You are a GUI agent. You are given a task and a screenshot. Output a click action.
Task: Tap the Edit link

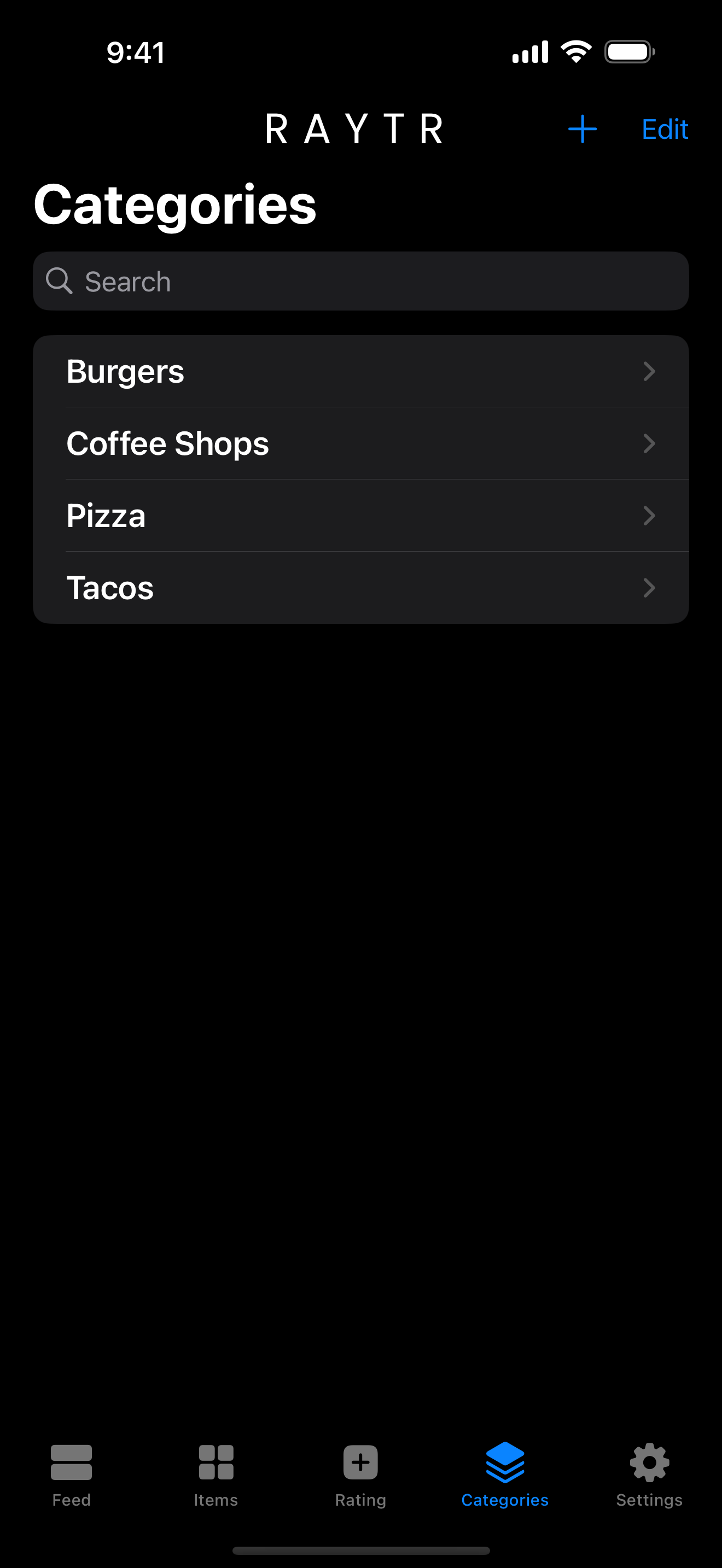point(663,129)
